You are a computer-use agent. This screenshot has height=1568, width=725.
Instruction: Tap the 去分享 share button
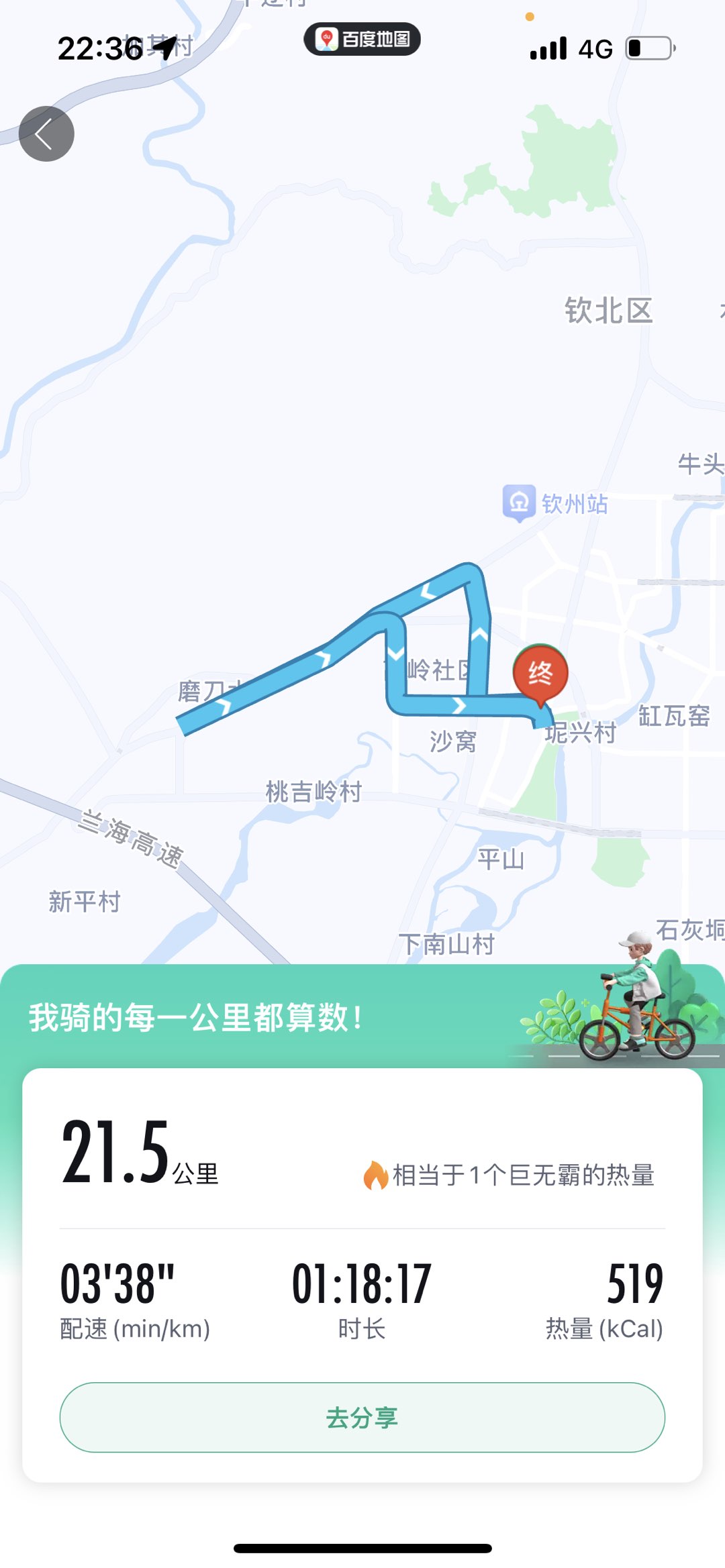362,1417
